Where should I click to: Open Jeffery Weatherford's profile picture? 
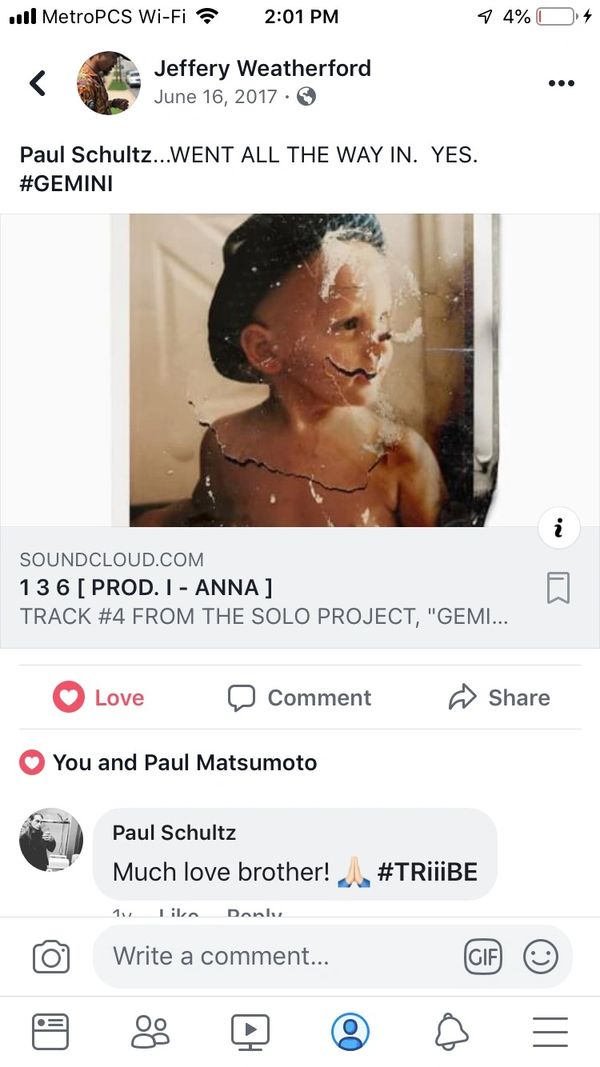[108, 83]
